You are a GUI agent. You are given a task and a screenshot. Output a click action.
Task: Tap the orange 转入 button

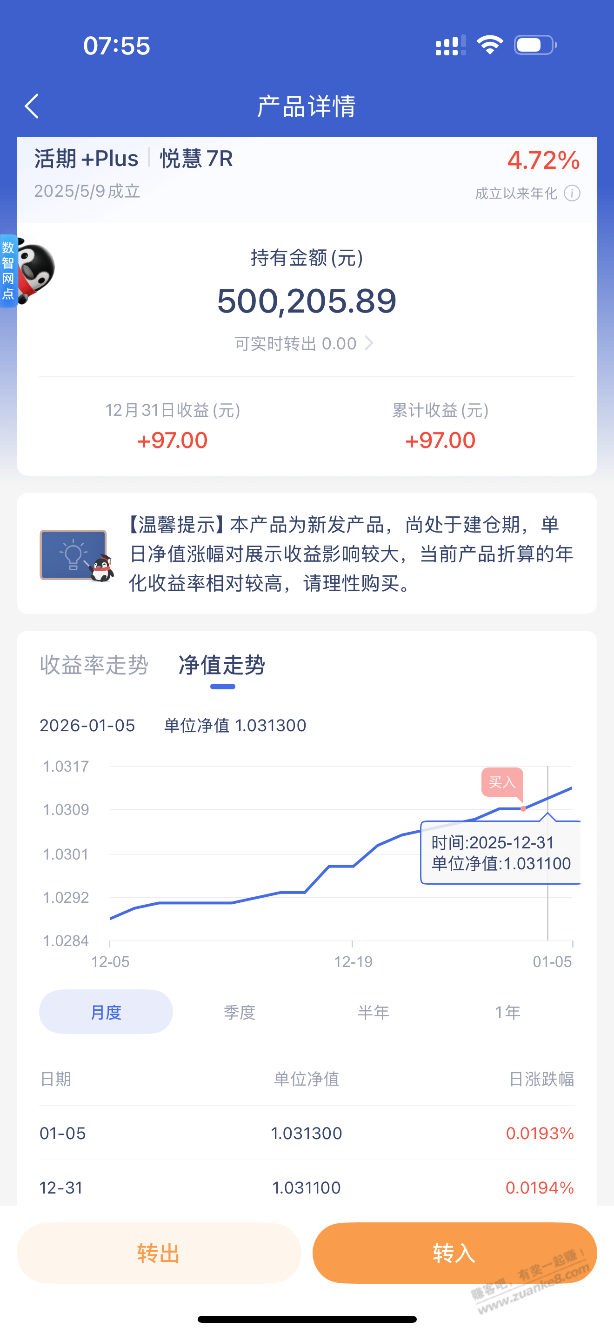pyautogui.click(x=454, y=1253)
